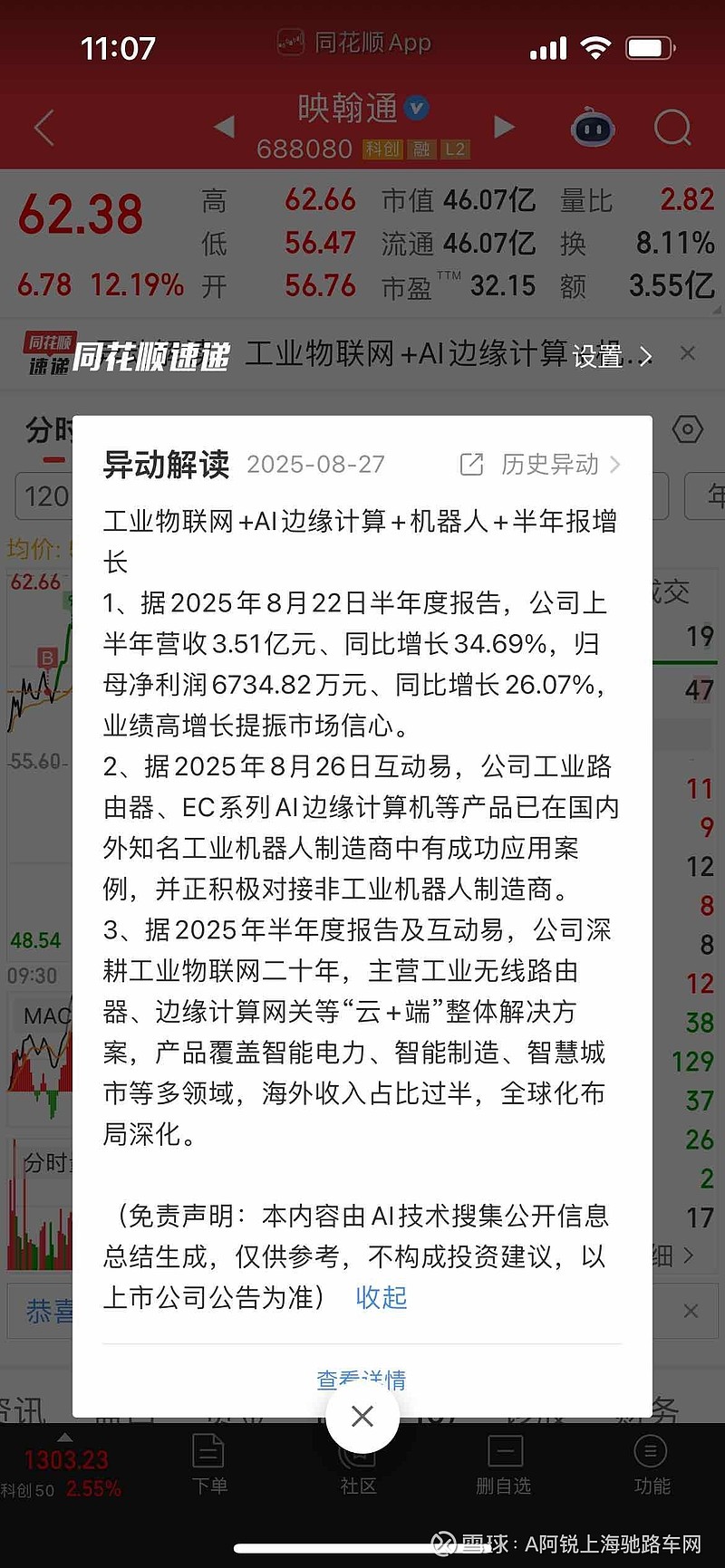Screen dimensions: 725x1568
Task: Close the 异动解读 popup
Action: coord(362,1417)
